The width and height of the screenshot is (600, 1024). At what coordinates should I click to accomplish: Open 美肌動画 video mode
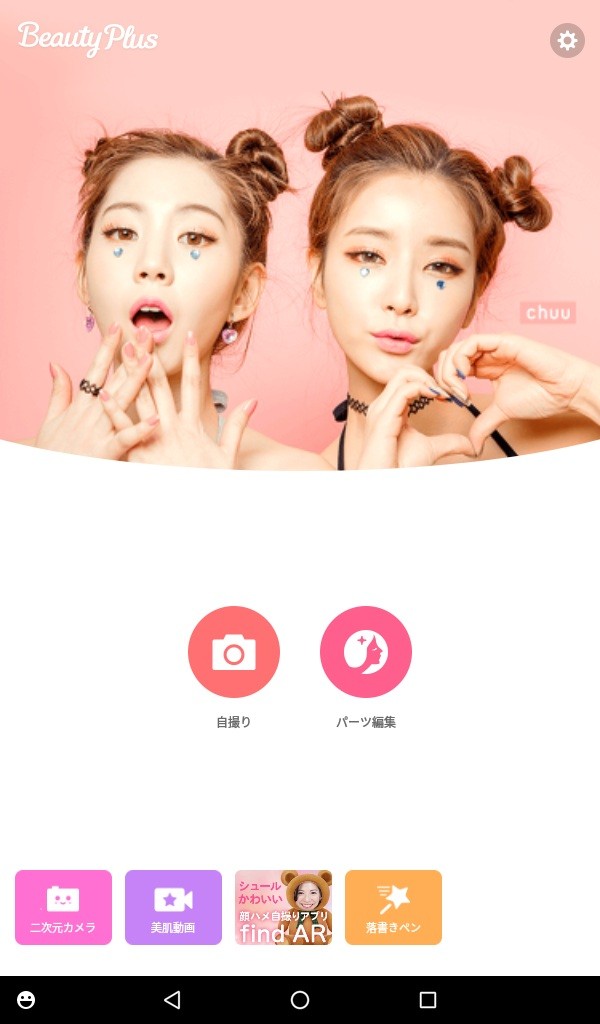coord(173,907)
